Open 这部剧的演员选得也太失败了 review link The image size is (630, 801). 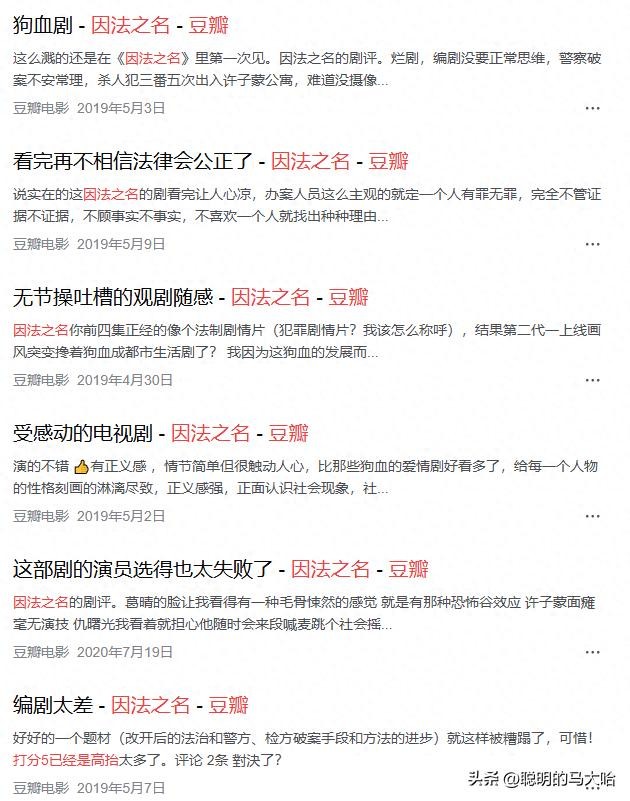tap(220, 569)
